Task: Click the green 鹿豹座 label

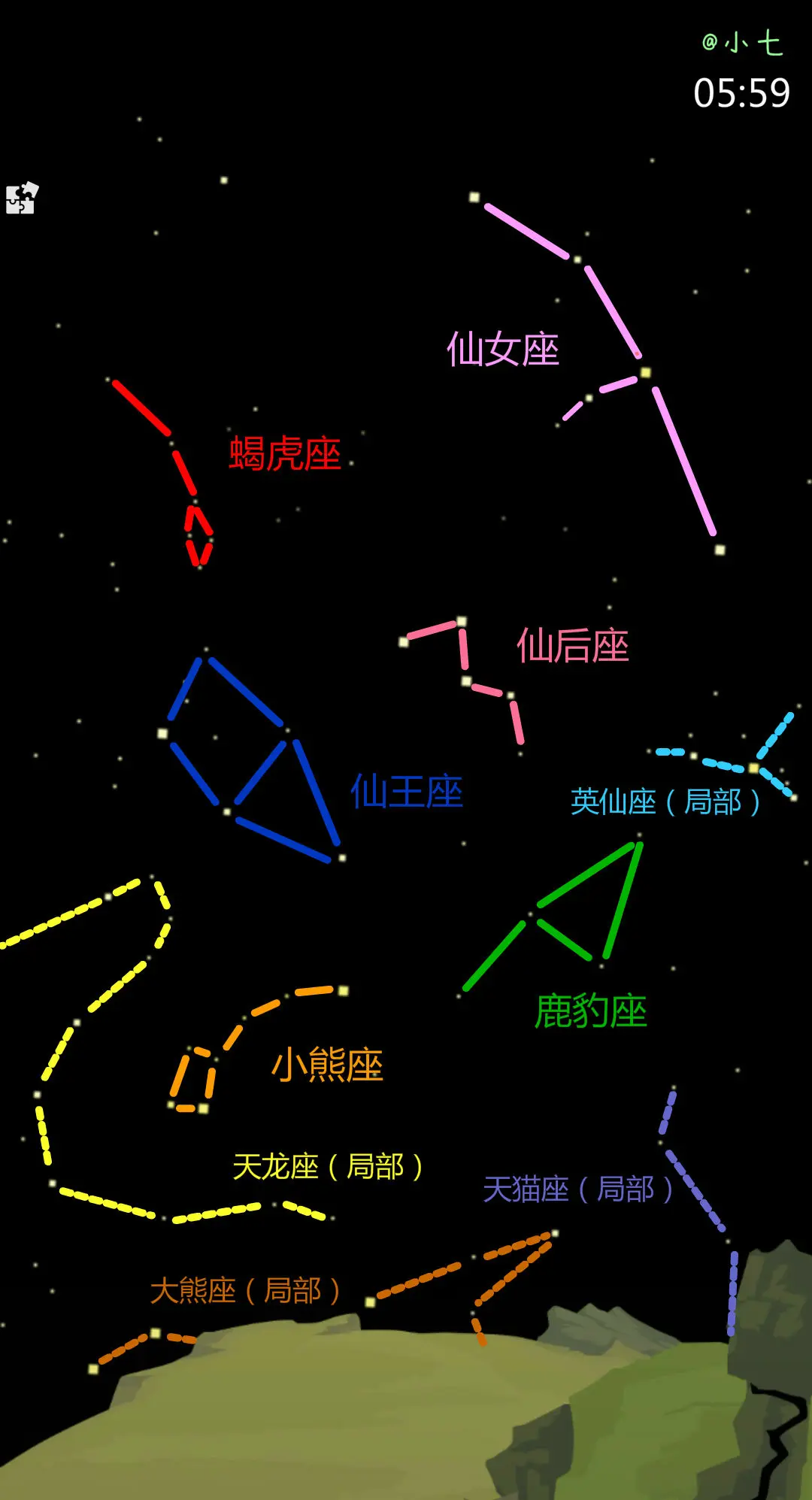Action: click(592, 1011)
